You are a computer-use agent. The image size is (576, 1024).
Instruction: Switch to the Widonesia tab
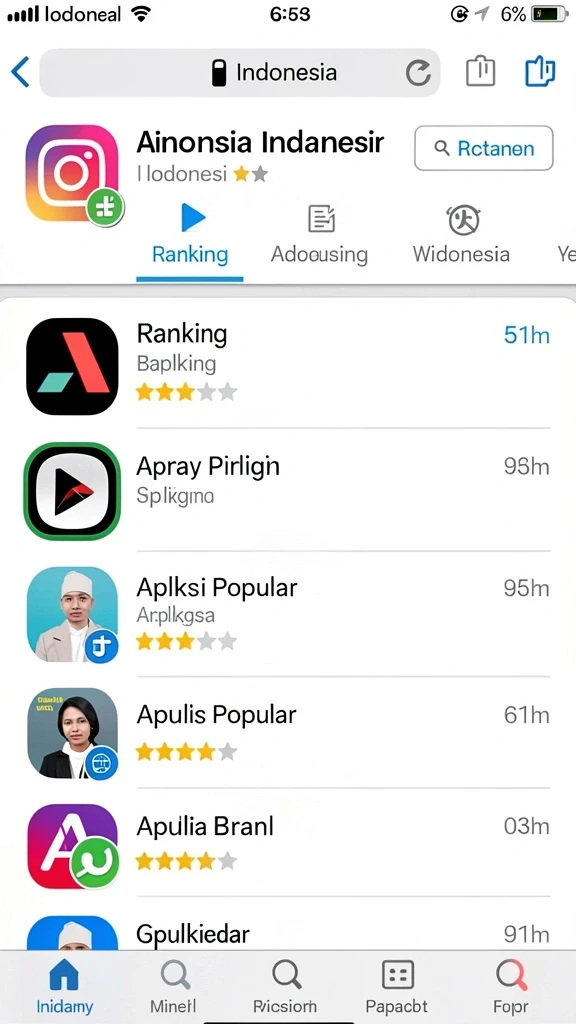(462, 236)
